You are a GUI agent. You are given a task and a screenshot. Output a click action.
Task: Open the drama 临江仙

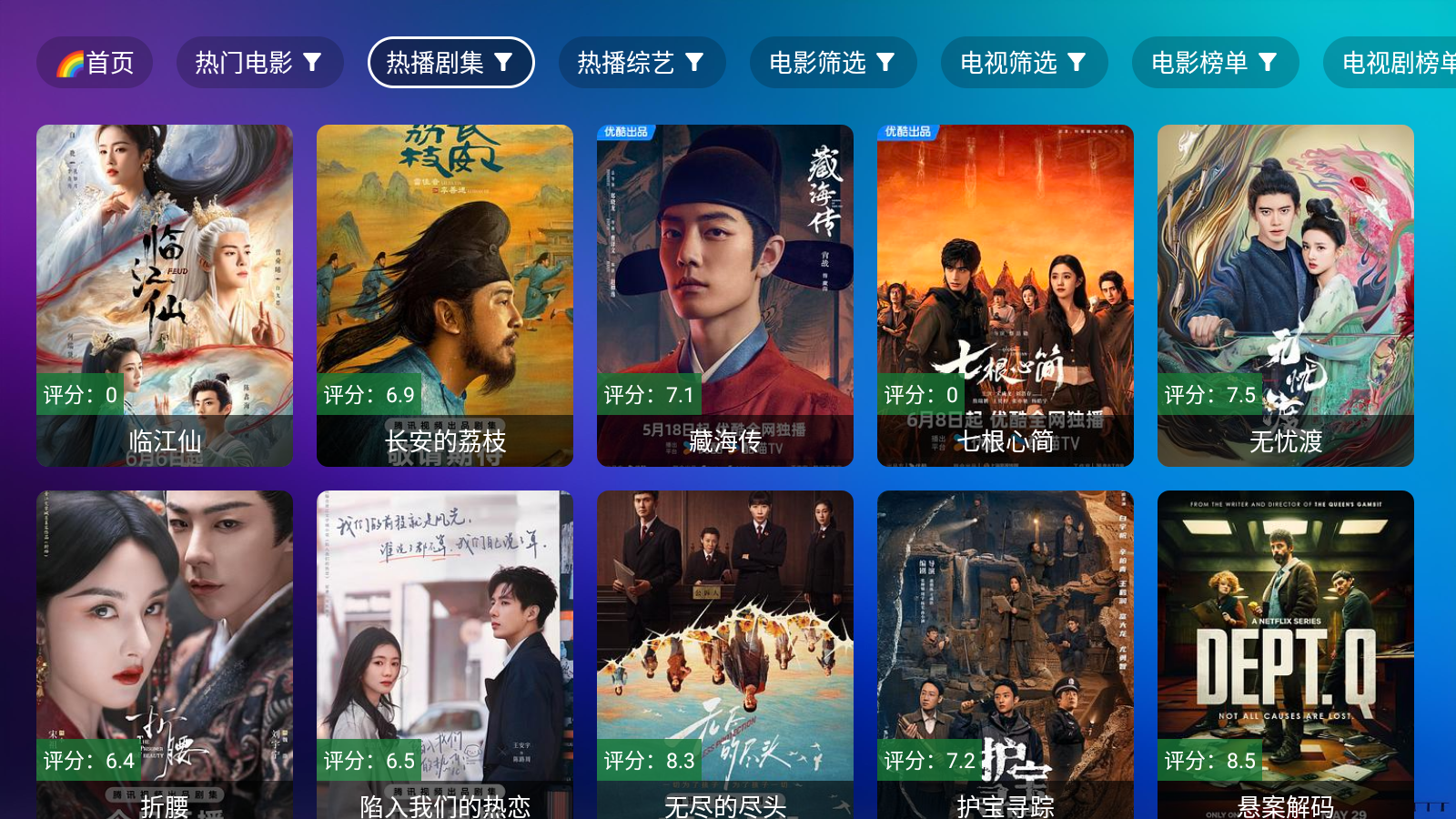pos(165,296)
